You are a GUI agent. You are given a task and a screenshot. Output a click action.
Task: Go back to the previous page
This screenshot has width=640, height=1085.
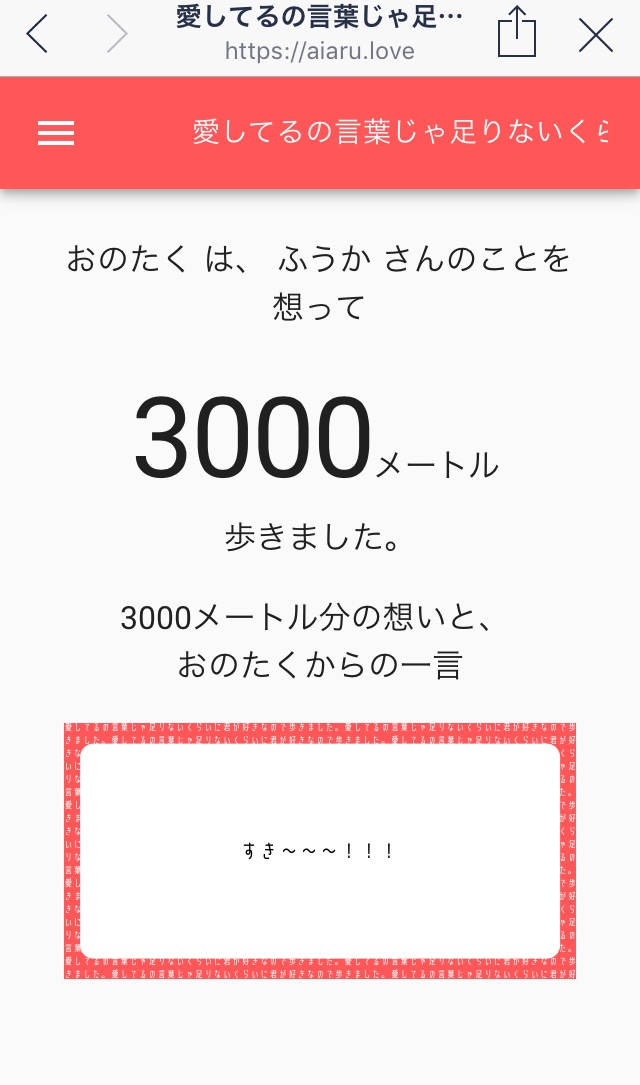pos(37,35)
